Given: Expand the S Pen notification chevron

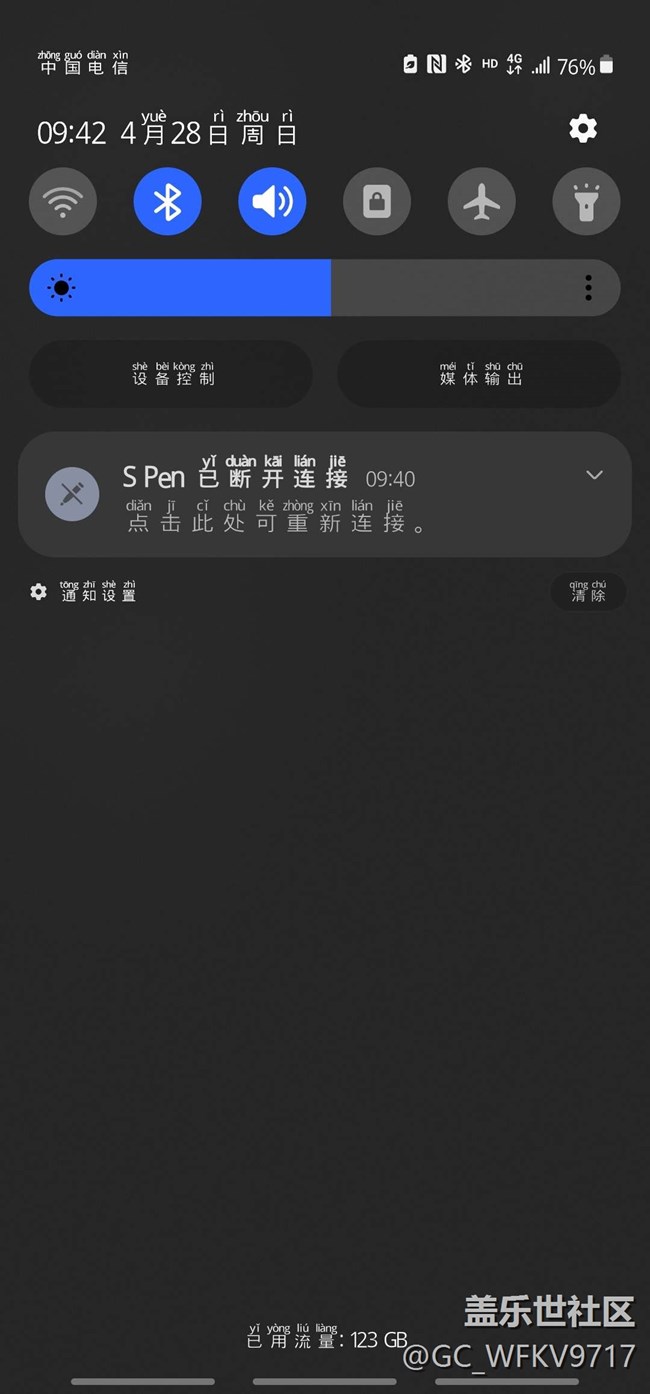Looking at the screenshot, I should (x=594, y=474).
